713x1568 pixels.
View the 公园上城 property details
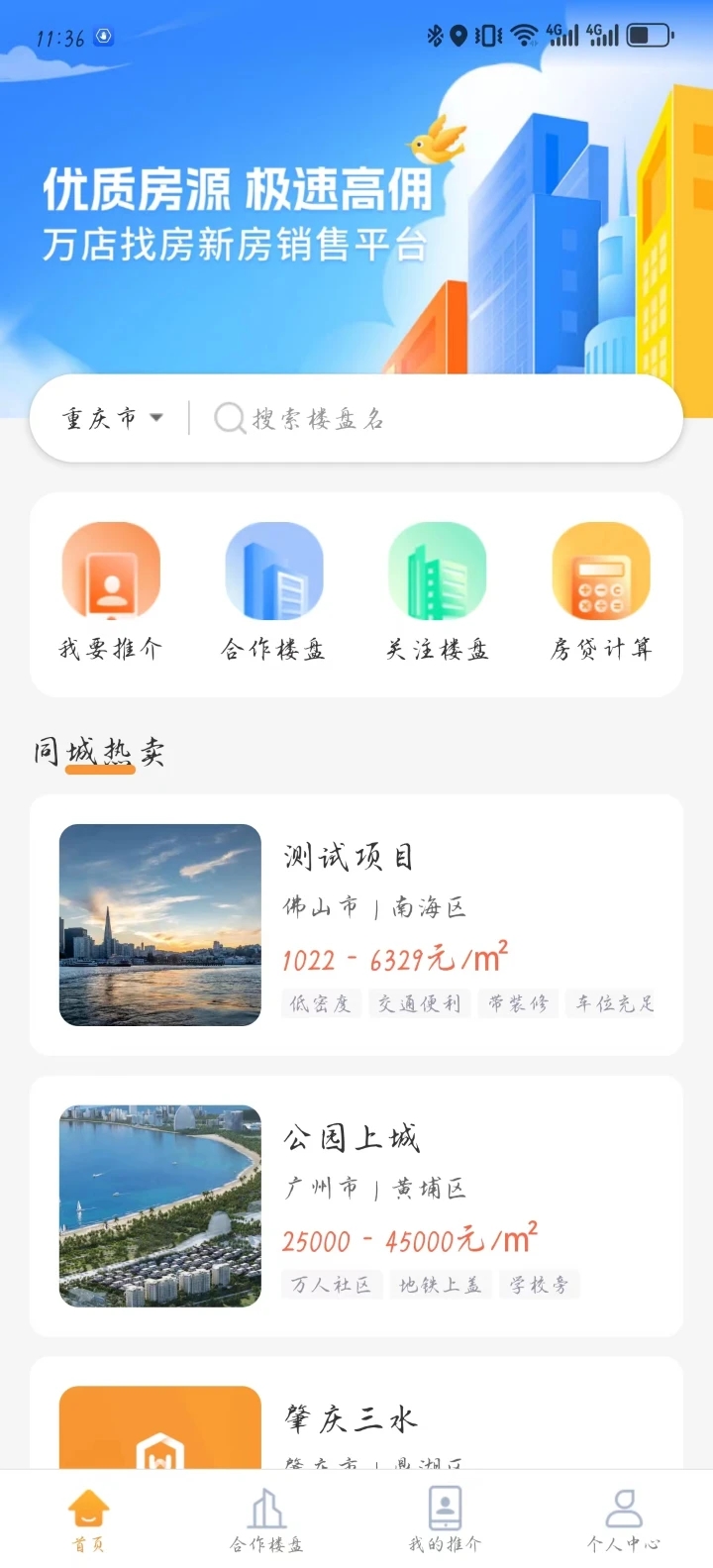[356, 1203]
